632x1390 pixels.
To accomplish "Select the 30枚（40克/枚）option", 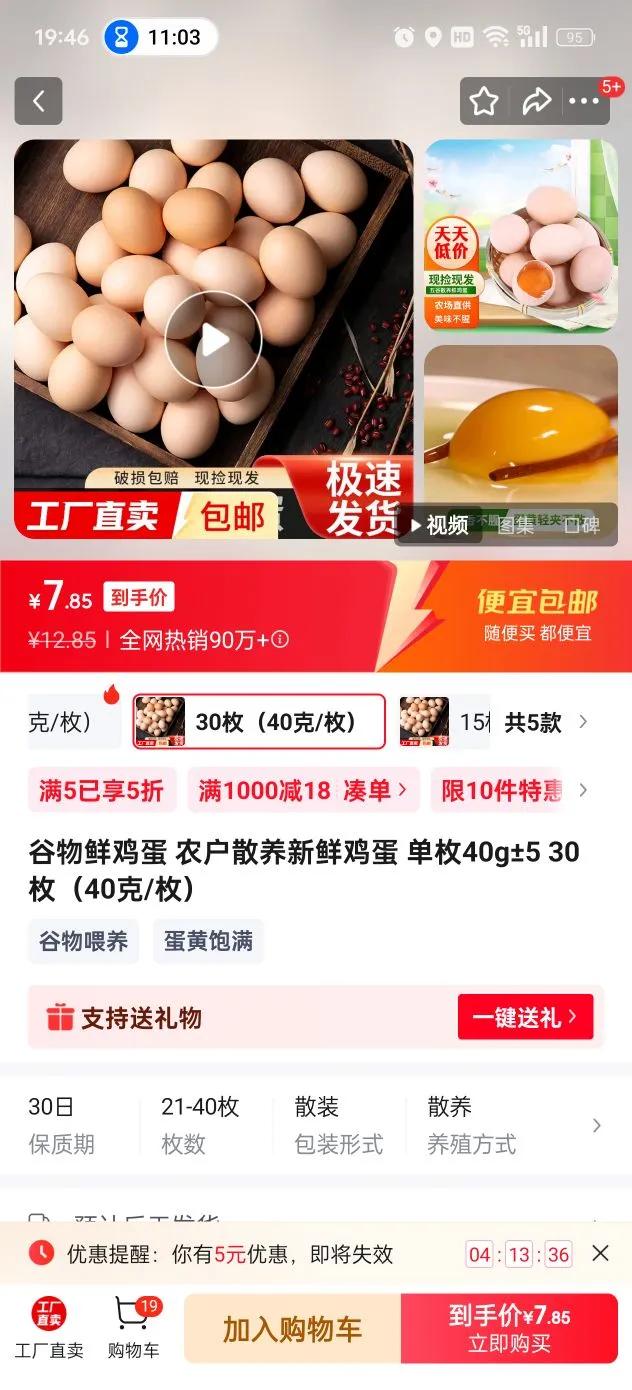I will click(259, 721).
